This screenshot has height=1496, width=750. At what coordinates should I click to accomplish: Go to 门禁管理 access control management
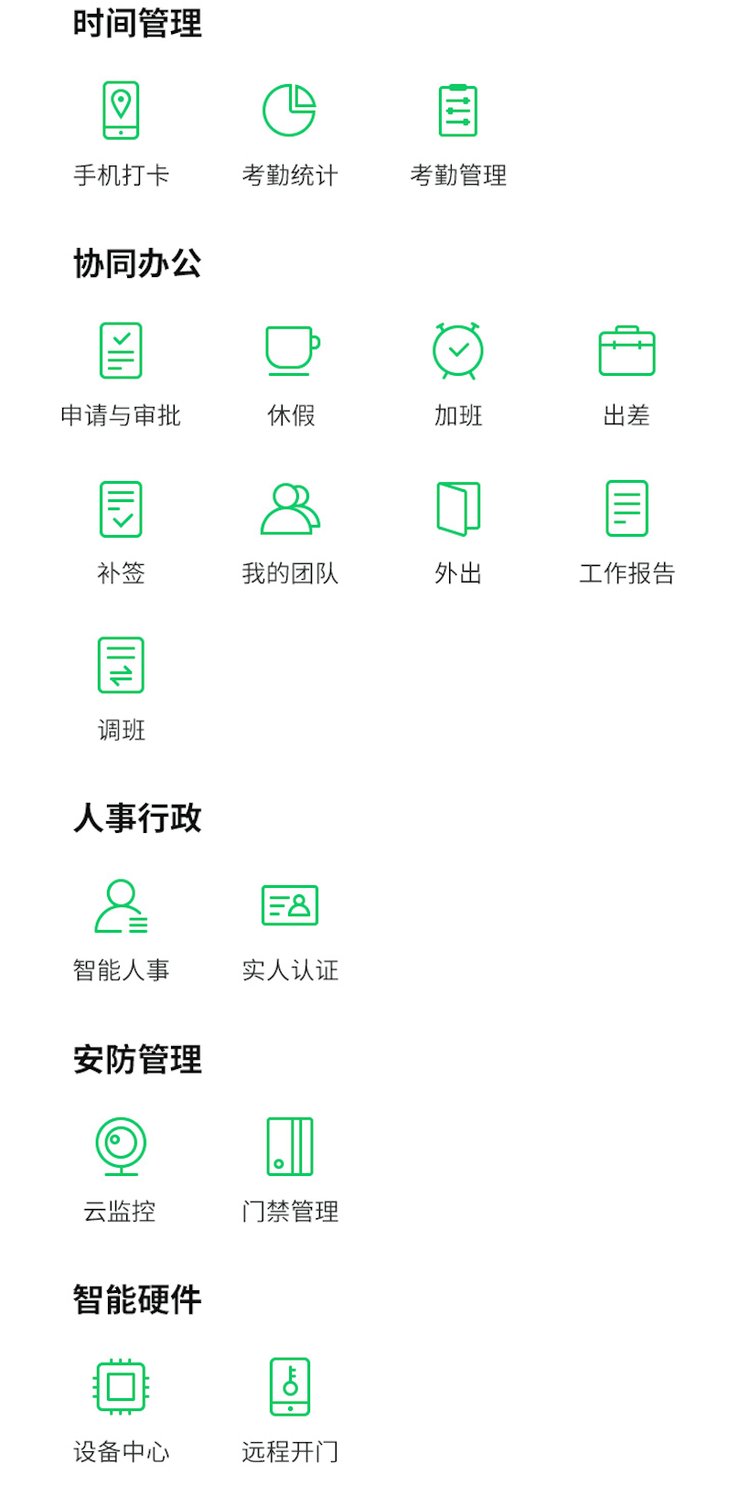pyautogui.click(x=290, y=1171)
